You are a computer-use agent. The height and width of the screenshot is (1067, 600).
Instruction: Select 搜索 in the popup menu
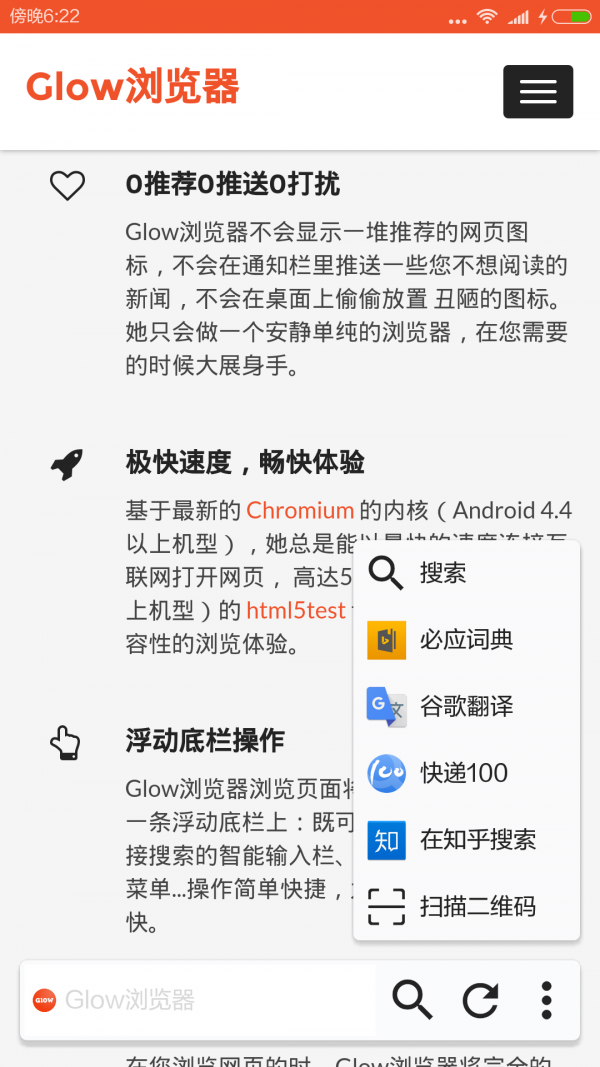pyautogui.click(x=467, y=574)
